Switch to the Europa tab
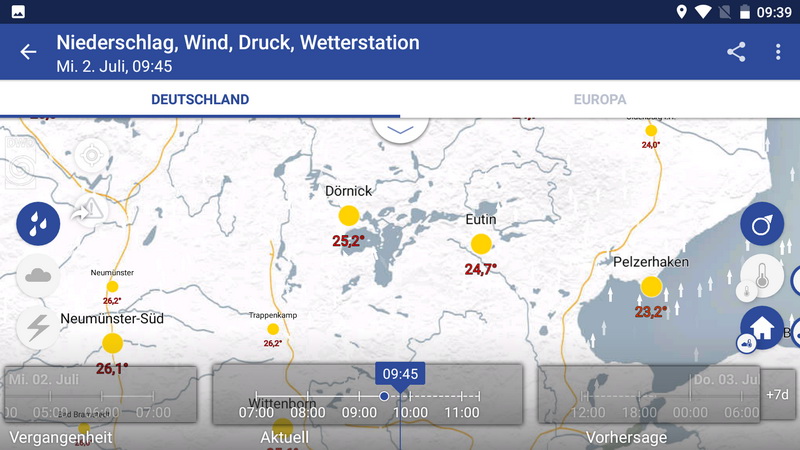Screen dimensions: 800x450 point(600,100)
